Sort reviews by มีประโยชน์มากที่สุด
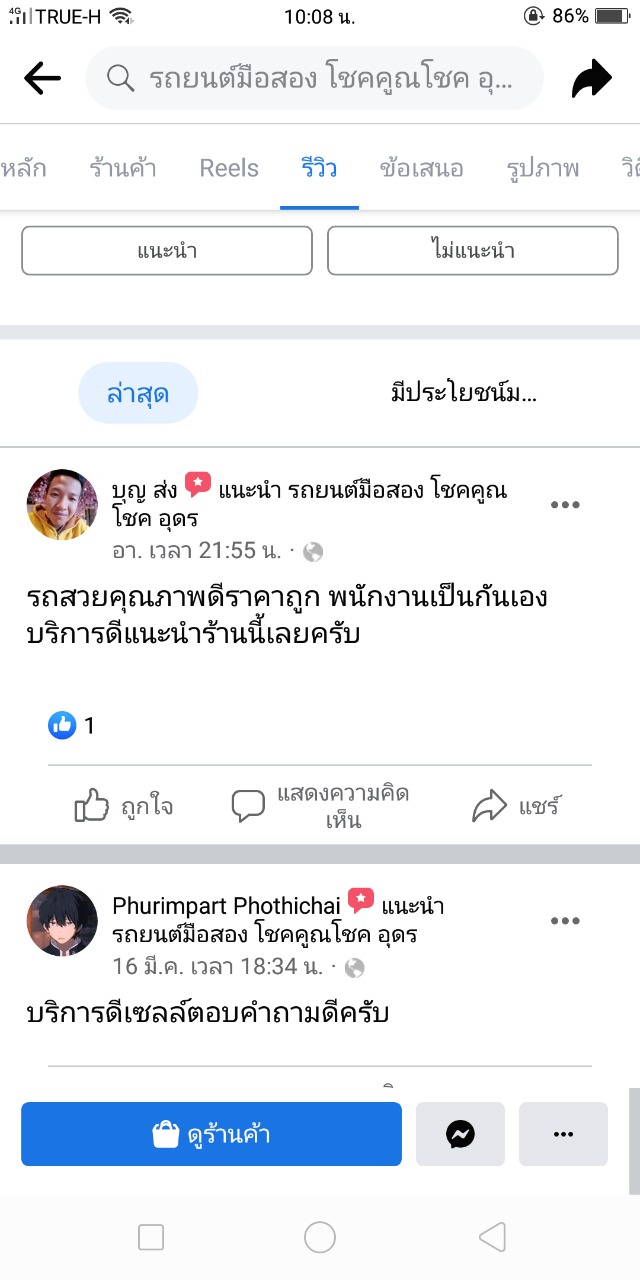 point(464,393)
